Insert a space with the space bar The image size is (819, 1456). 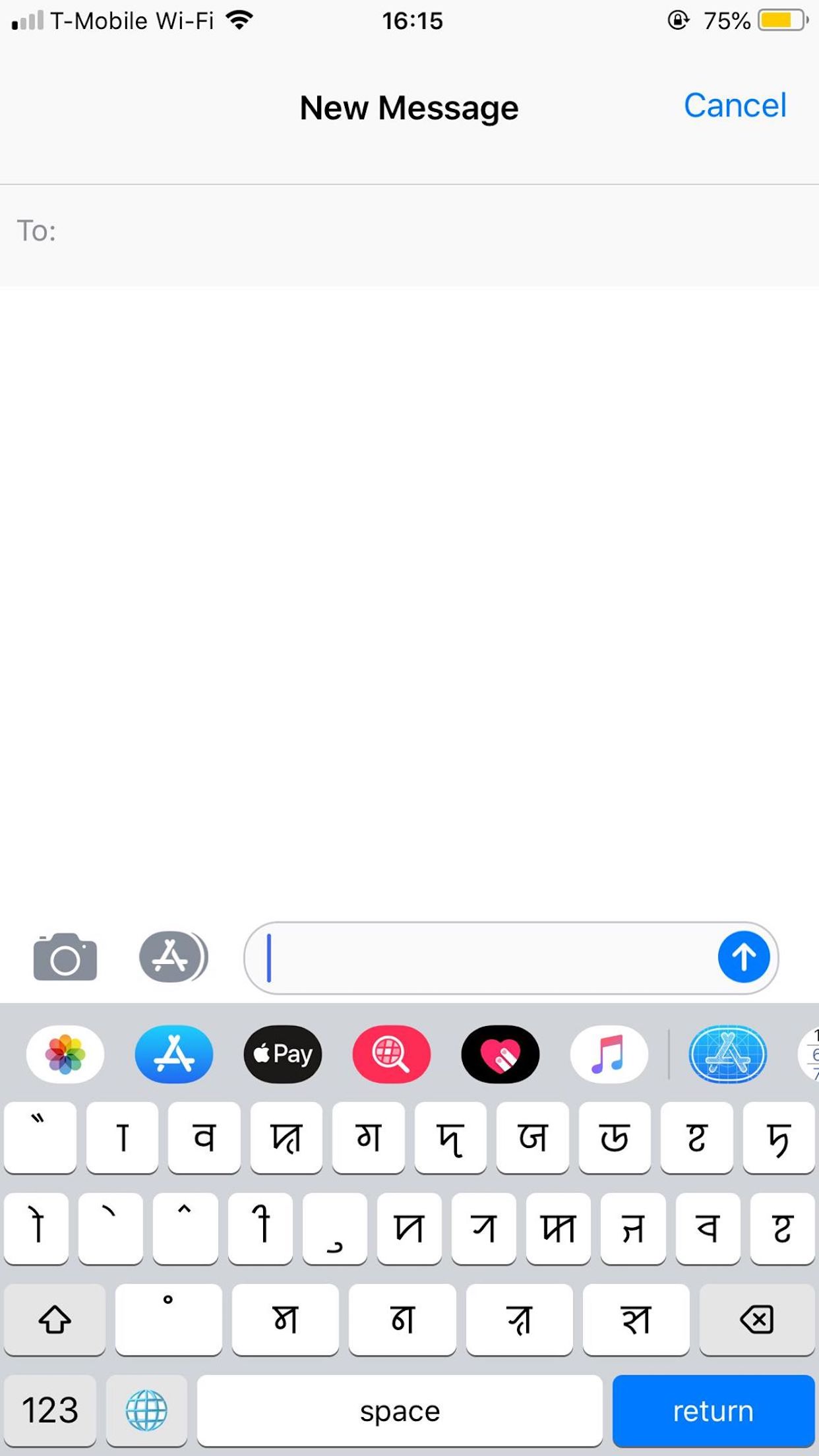pyautogui.click(x=400, y=1410)
